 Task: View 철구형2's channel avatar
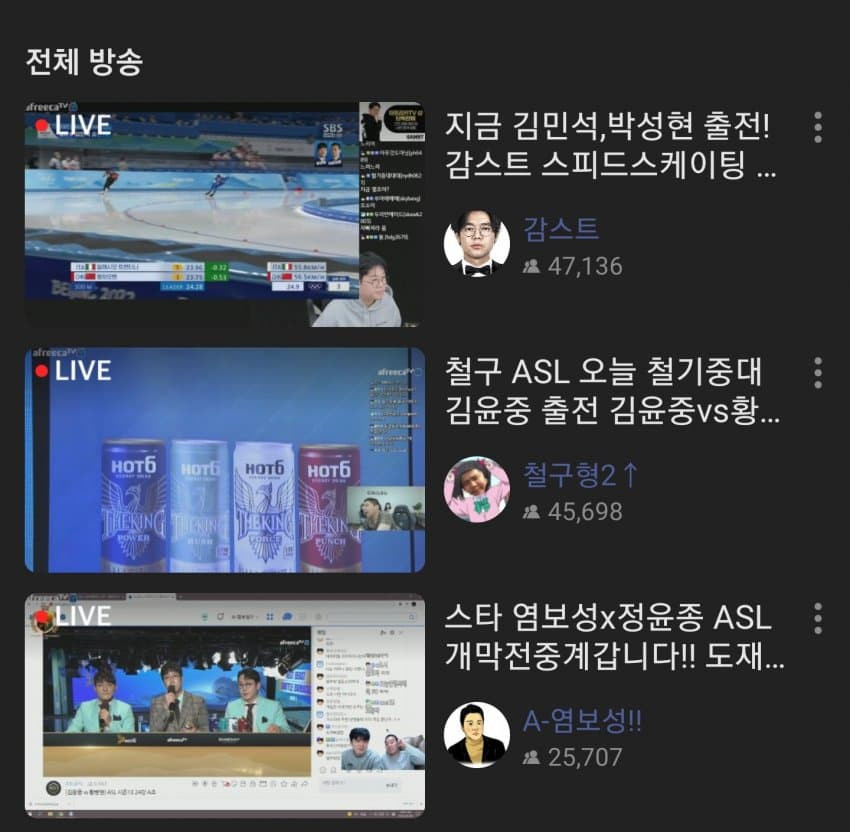pyautogui.click(x=476, y=490)
